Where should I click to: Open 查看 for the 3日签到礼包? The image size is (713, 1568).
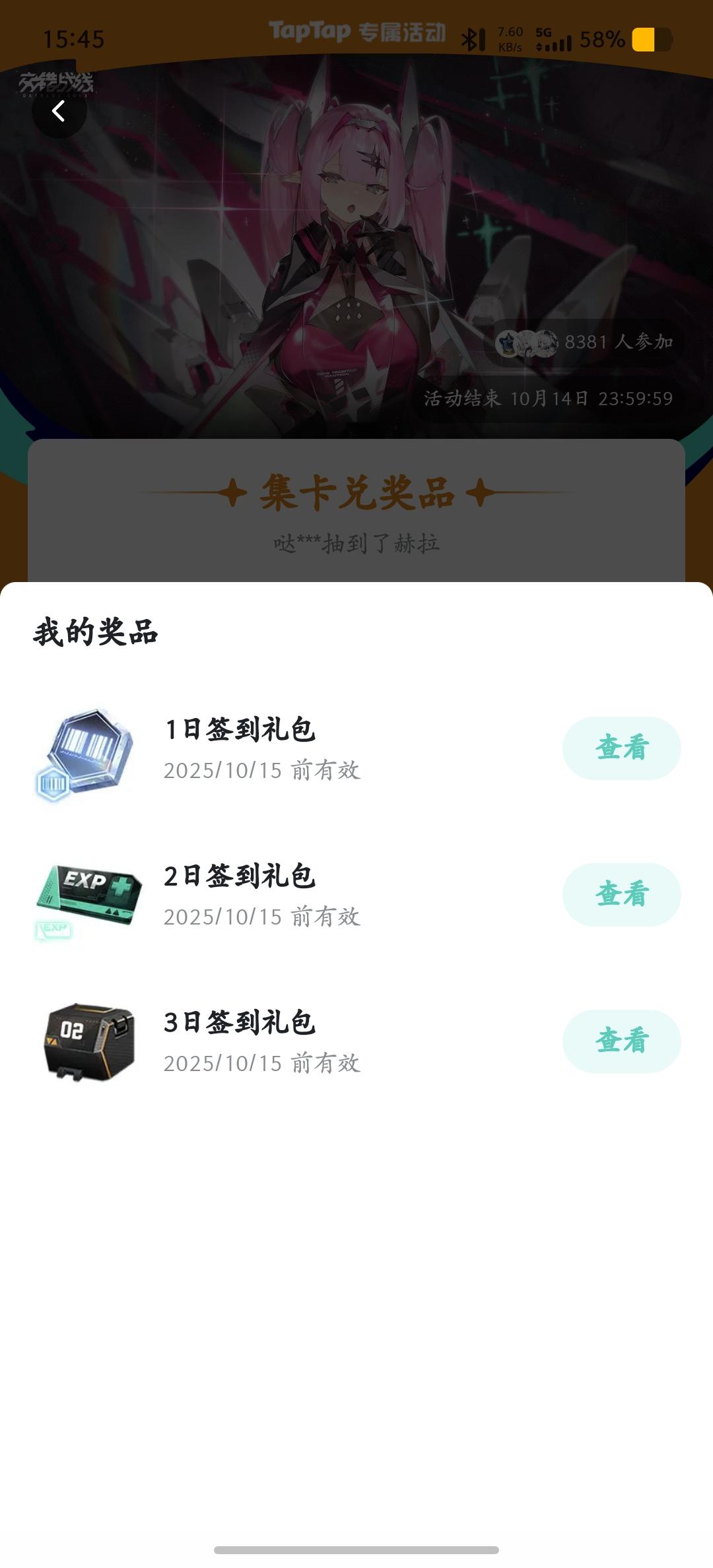pyautogui.click(x=623, y=1041)
